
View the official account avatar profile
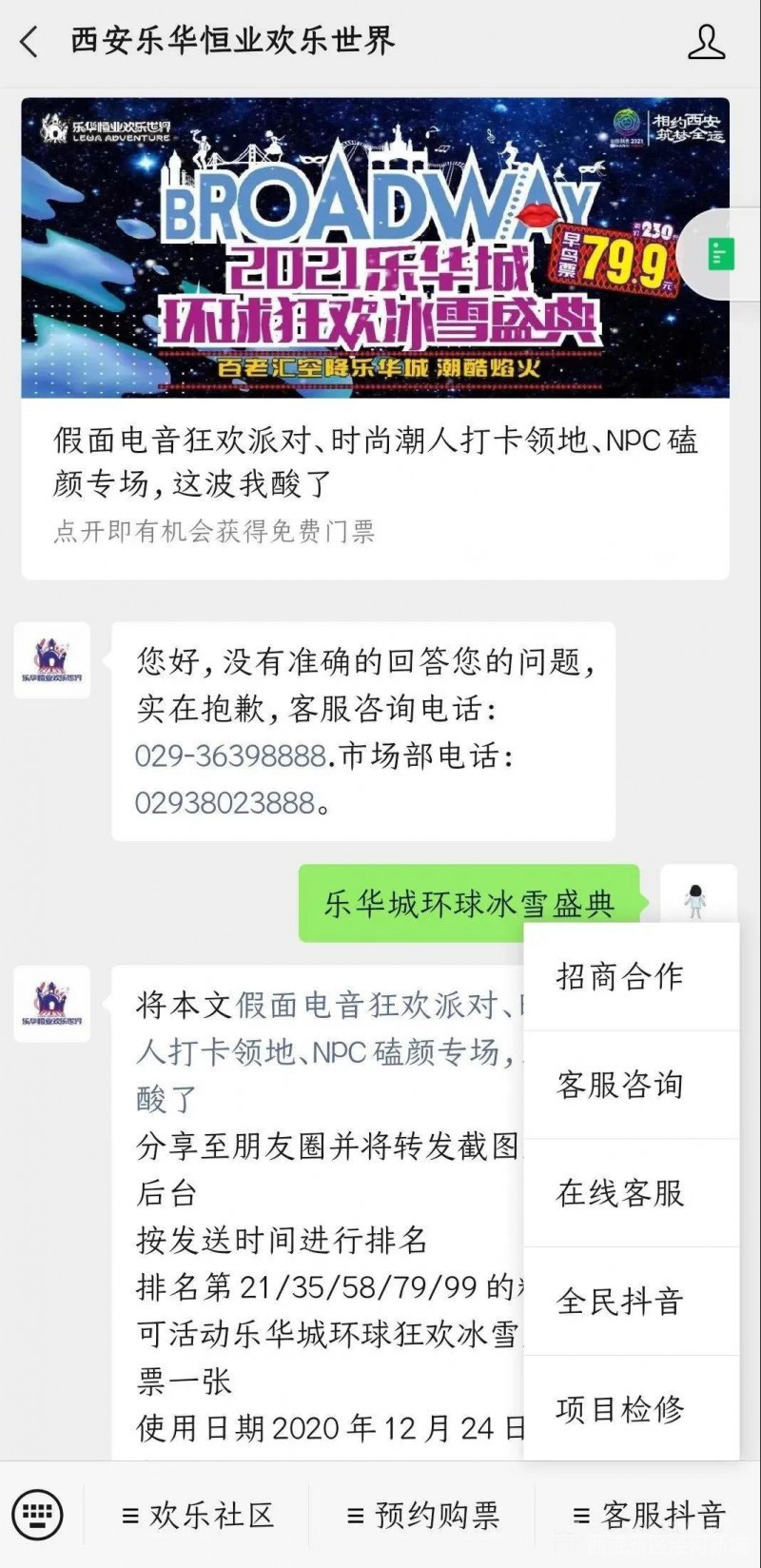click(x=51, y=660)
